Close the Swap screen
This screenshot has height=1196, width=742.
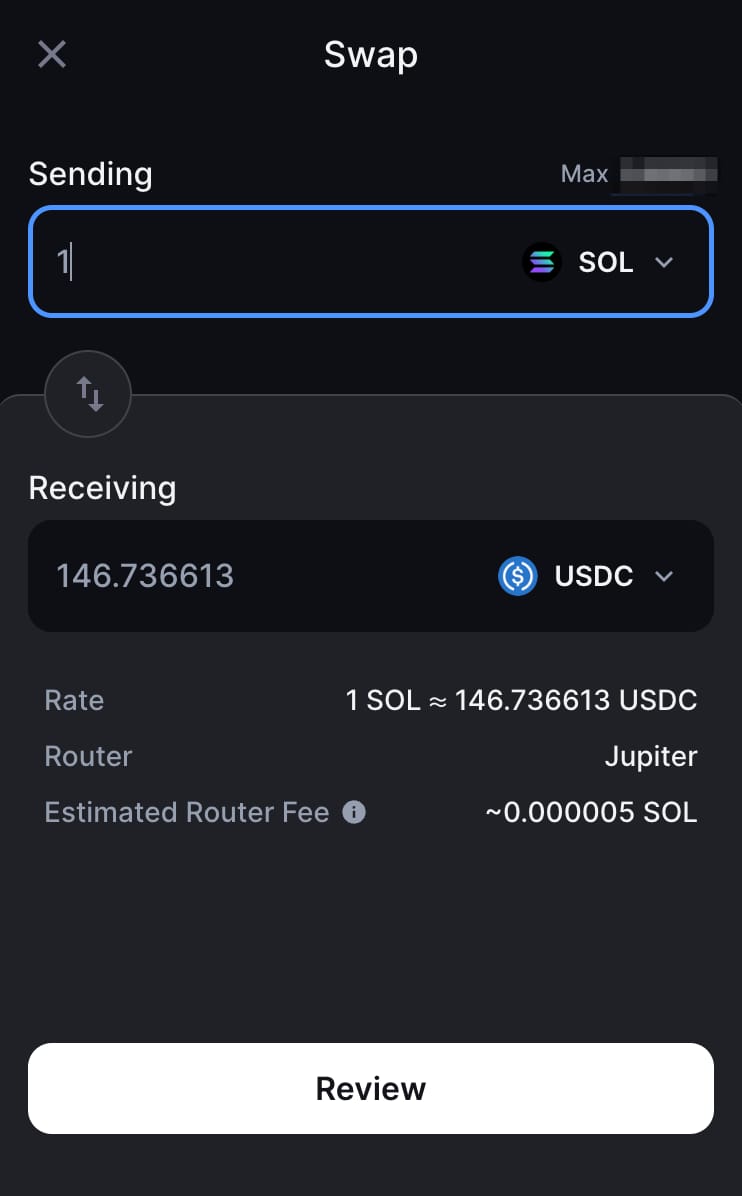[52, 54]
